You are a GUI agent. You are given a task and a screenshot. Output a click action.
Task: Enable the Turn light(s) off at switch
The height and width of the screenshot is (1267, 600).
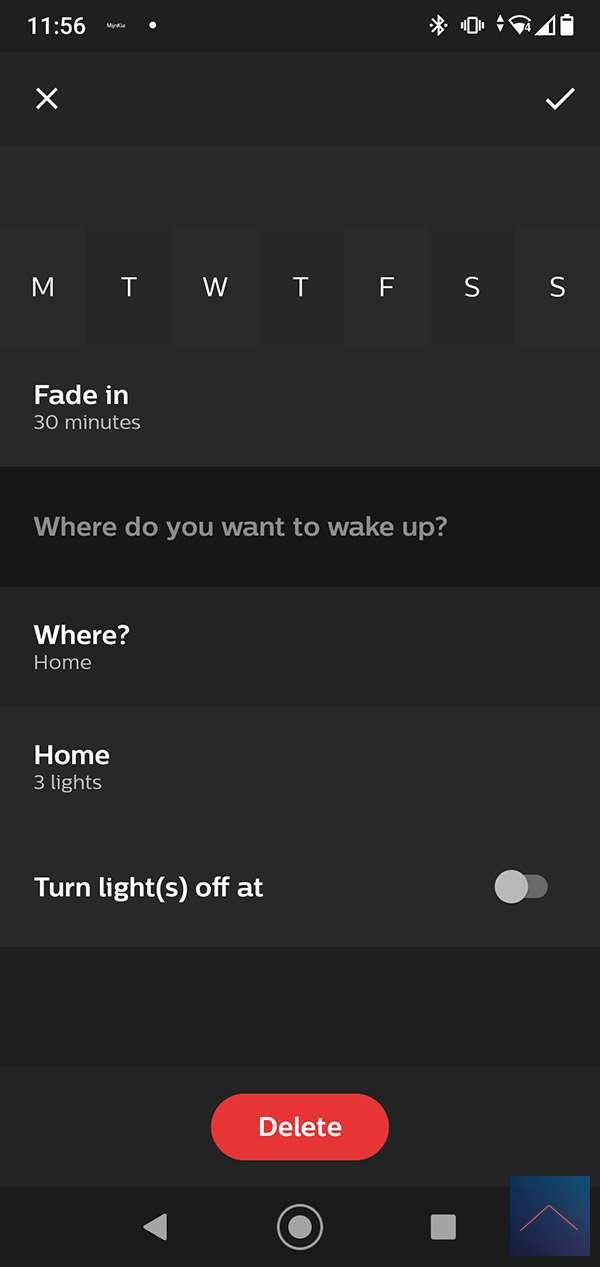tap(521, 887)
